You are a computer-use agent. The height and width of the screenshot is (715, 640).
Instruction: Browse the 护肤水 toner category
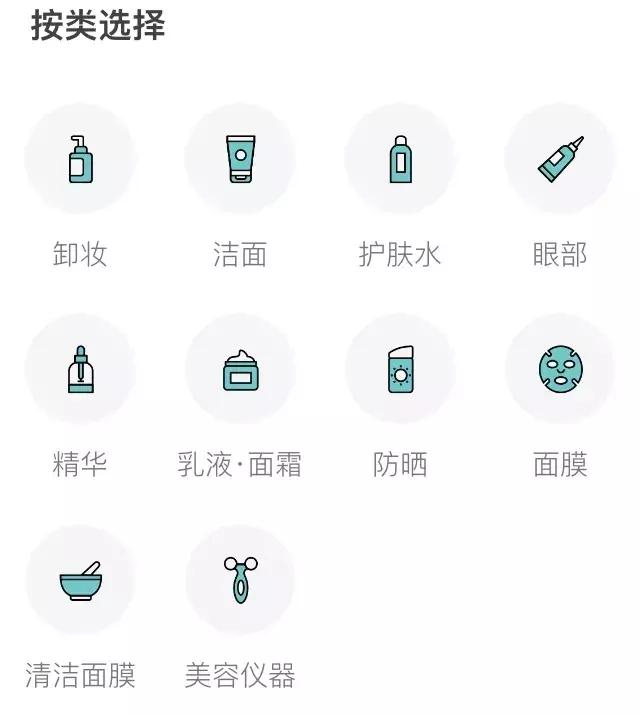click(400, 159)
